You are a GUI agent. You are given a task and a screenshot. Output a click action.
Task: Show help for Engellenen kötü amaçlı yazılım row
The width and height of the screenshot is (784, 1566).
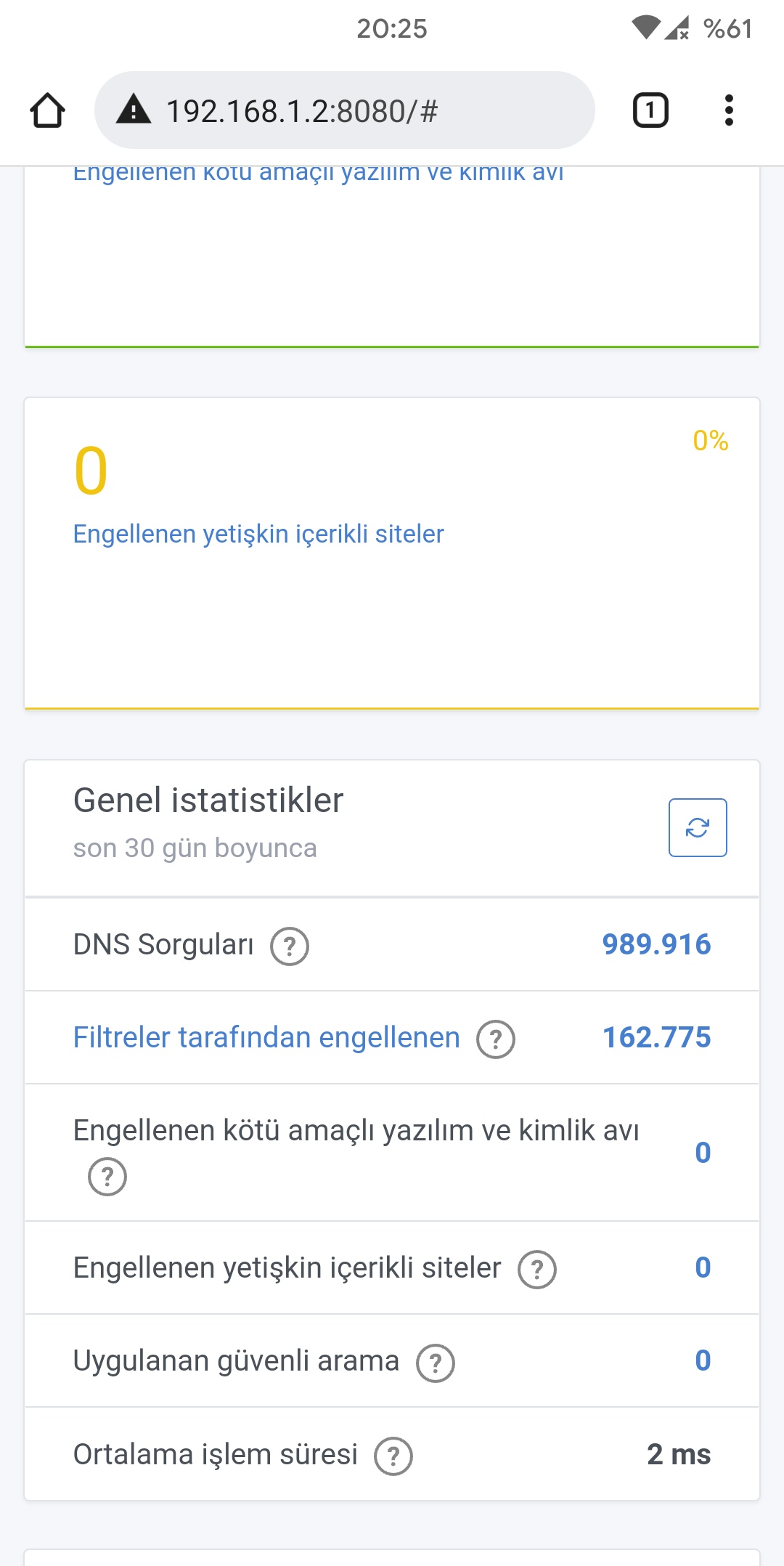[x=107, y=1177]
